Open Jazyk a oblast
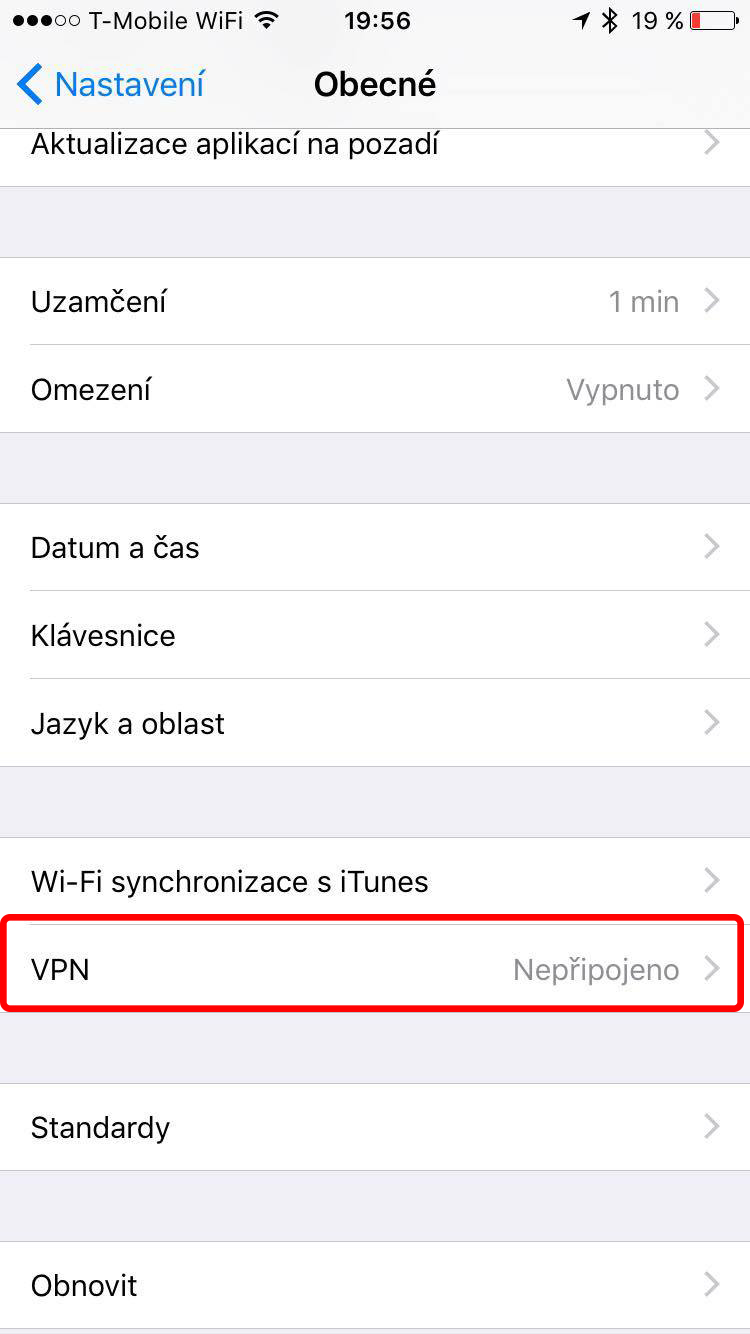Viewport: 750px width, 1334px height. pos(375,723)
